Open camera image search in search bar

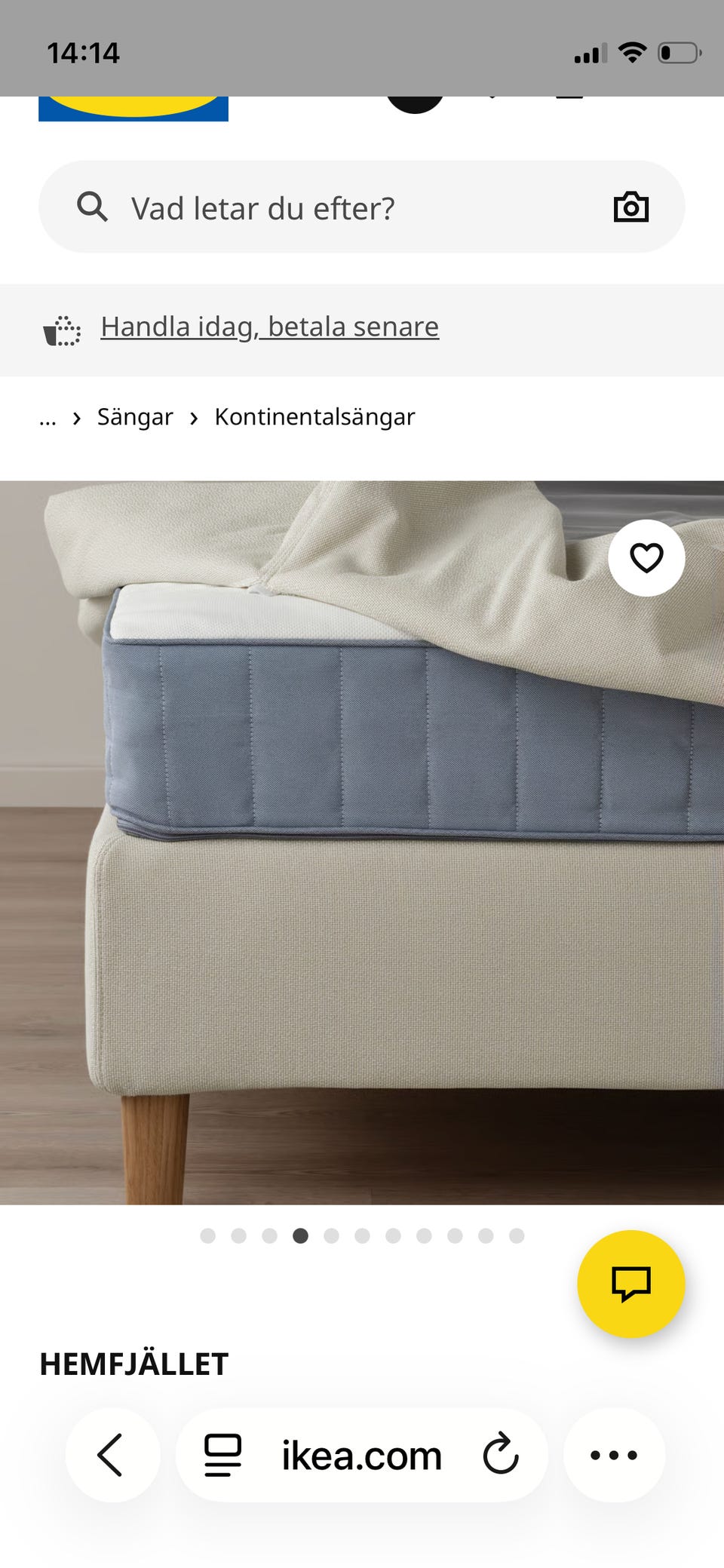[630, 207]
